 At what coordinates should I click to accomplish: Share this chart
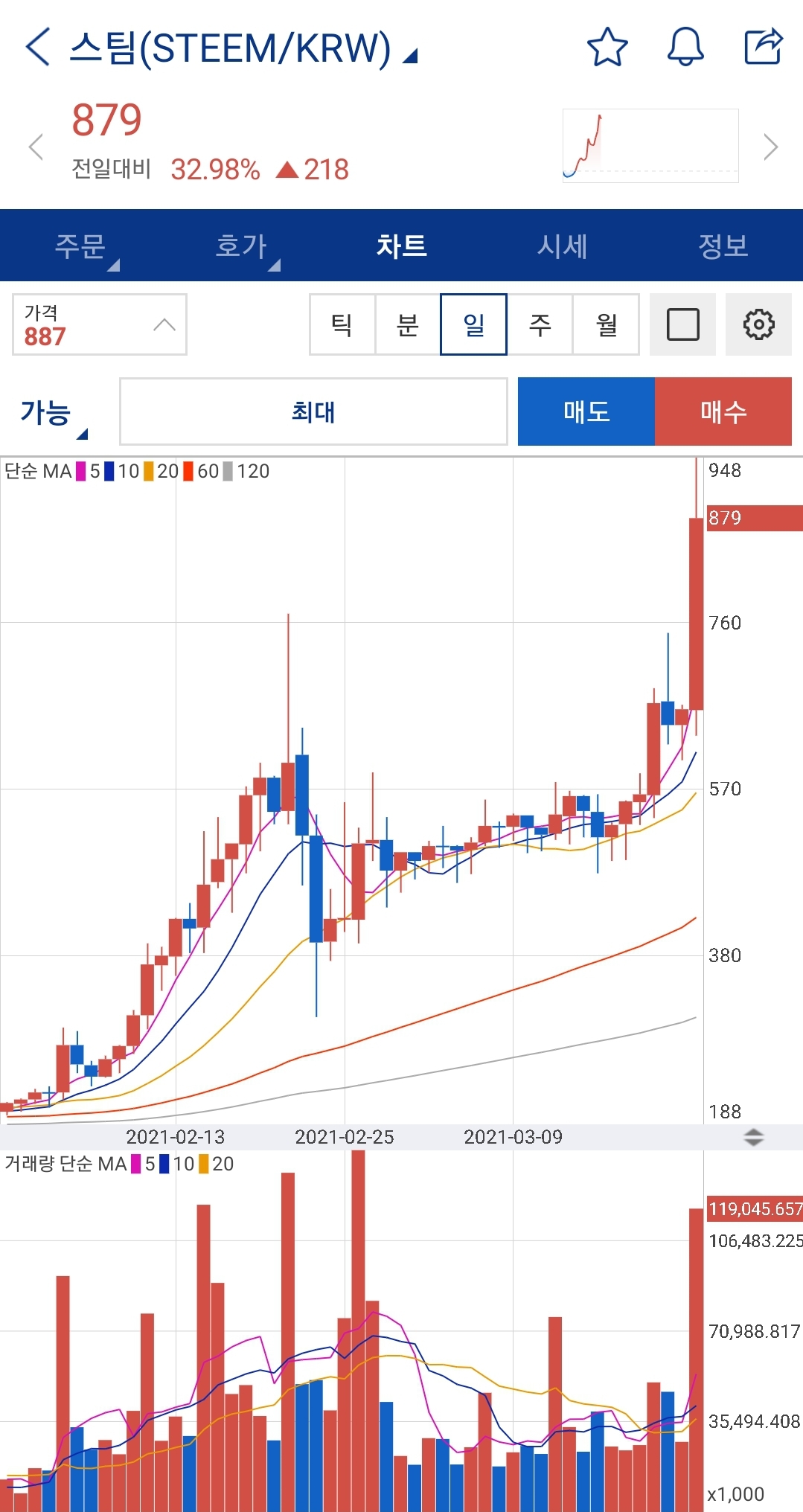click(764, 46)
